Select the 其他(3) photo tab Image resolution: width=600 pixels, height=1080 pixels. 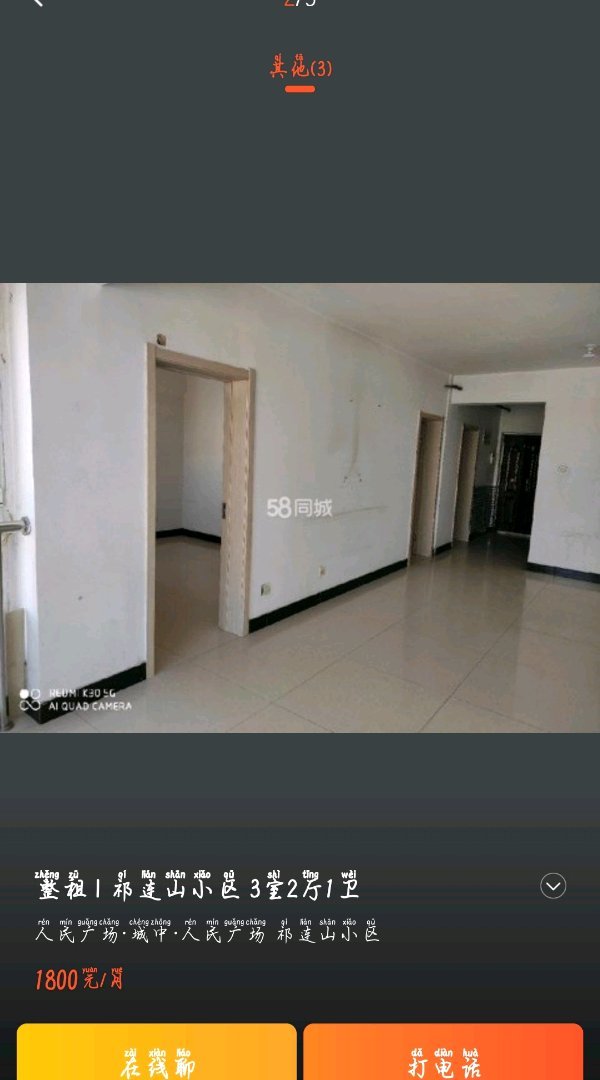[300, 69]
